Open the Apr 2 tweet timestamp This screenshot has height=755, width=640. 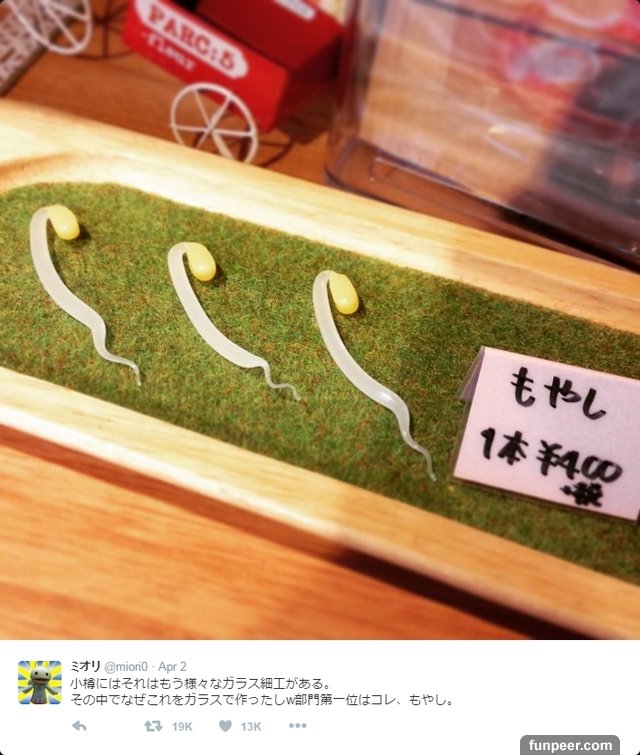[173, 666]
